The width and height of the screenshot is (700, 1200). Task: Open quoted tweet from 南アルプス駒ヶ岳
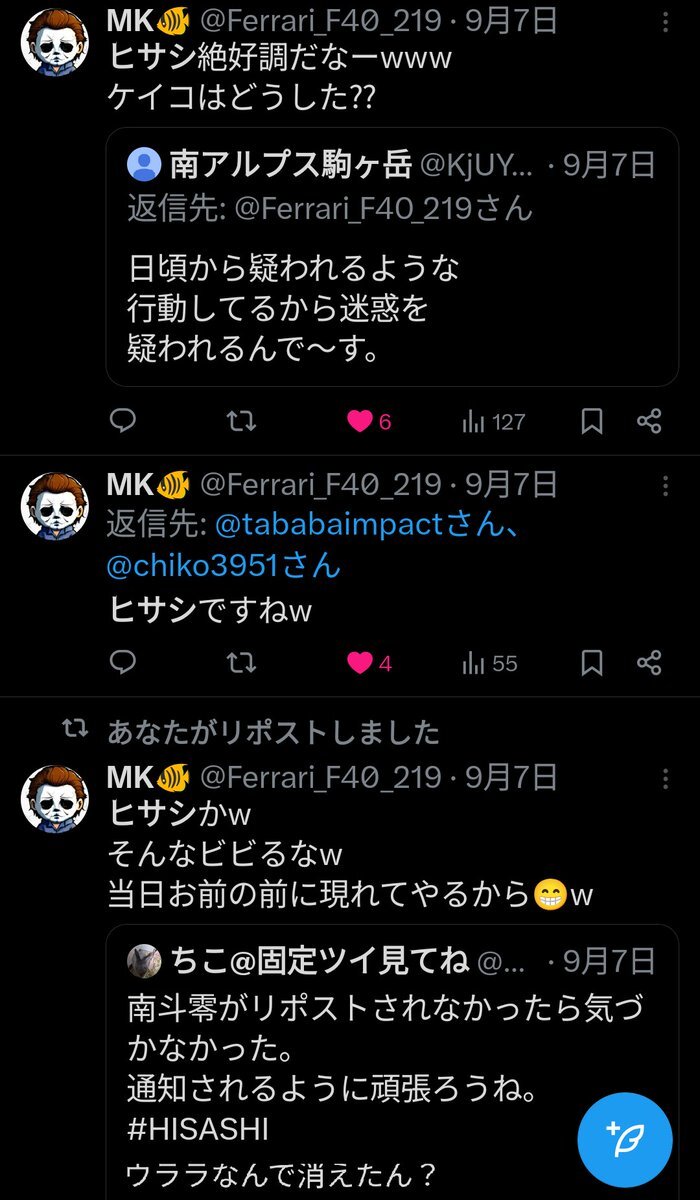coord(392,256)
